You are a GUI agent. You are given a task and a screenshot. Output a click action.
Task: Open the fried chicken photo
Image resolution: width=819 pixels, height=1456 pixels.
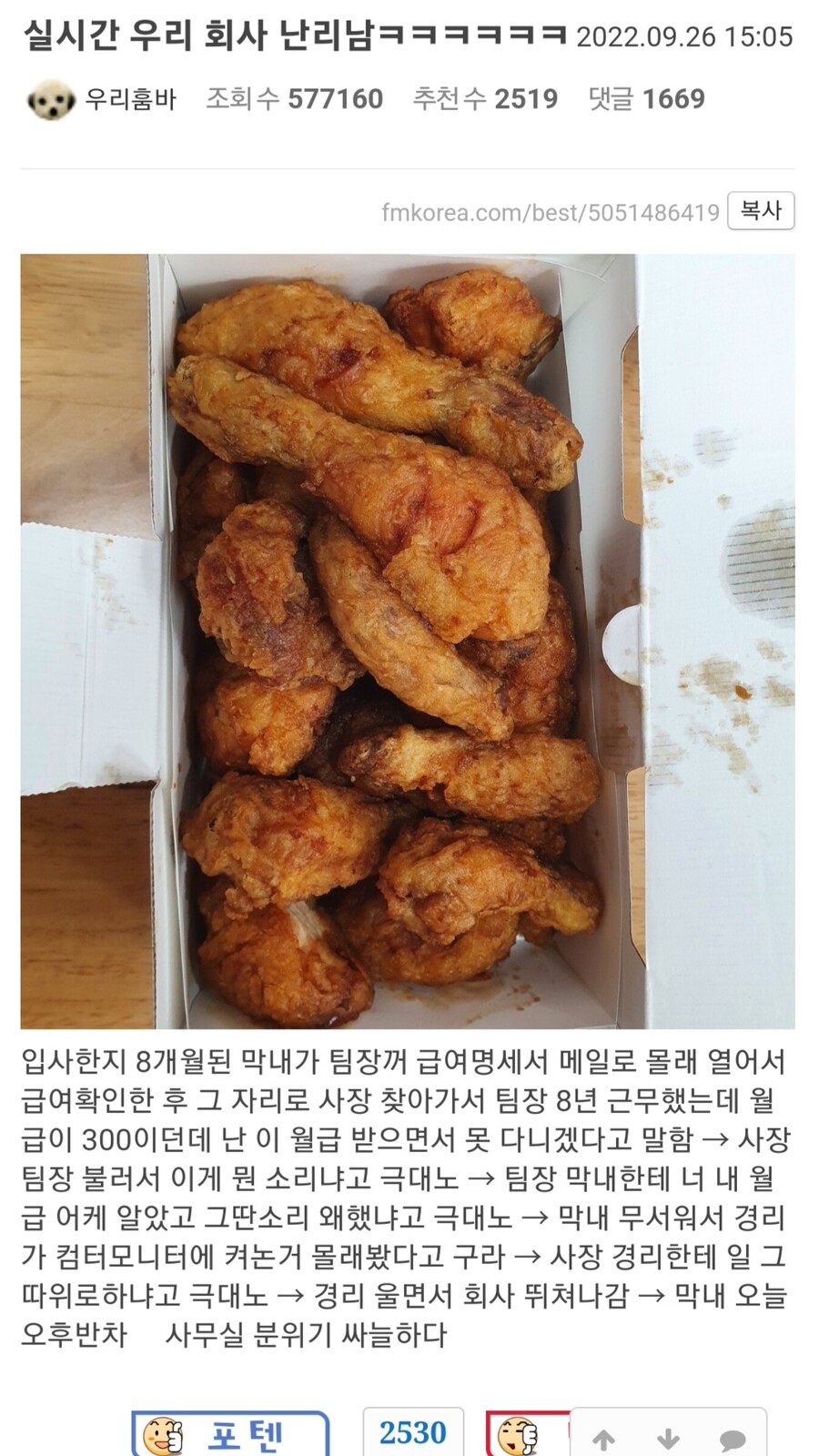pyautogui.click(x=408, y=641)
